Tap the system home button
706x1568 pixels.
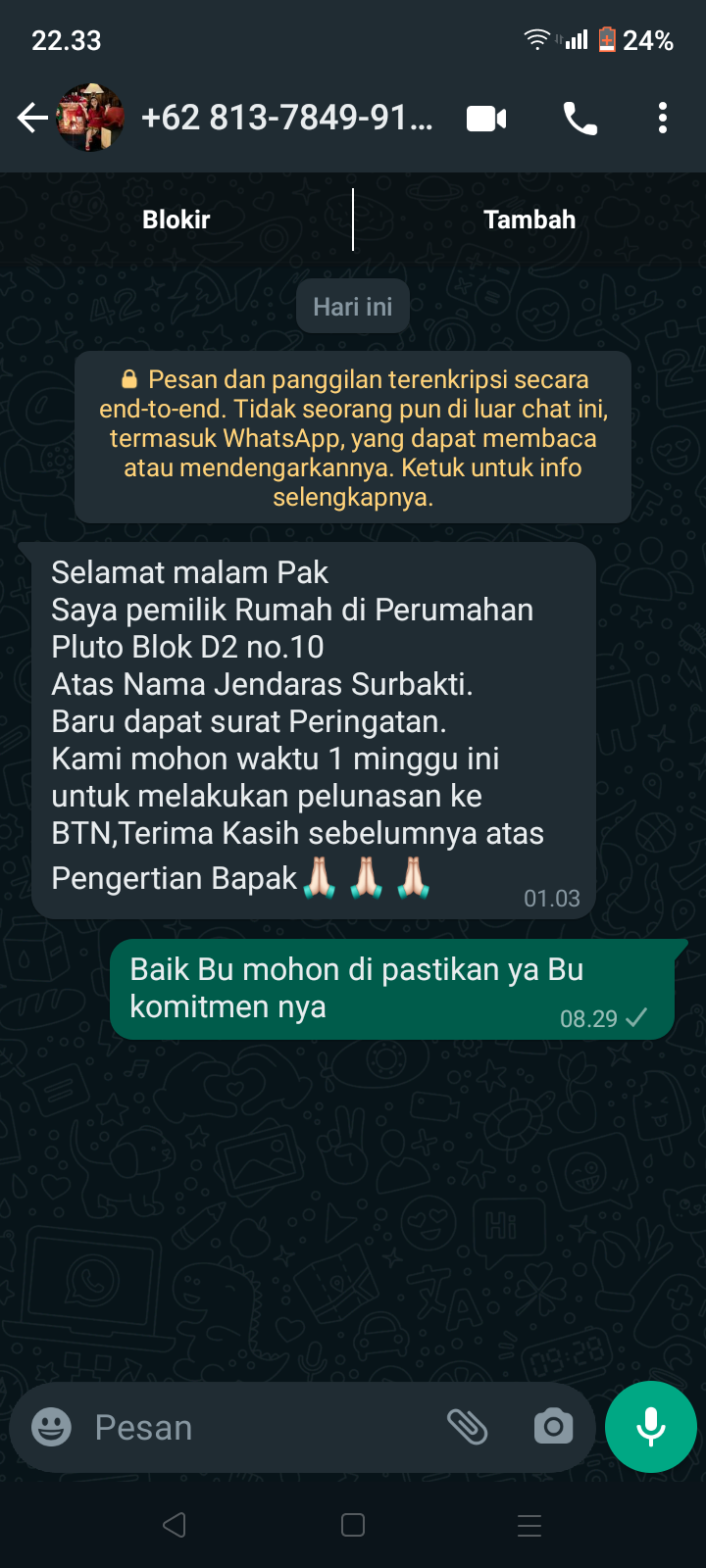pyautogui.click(x=353, y=1525)
